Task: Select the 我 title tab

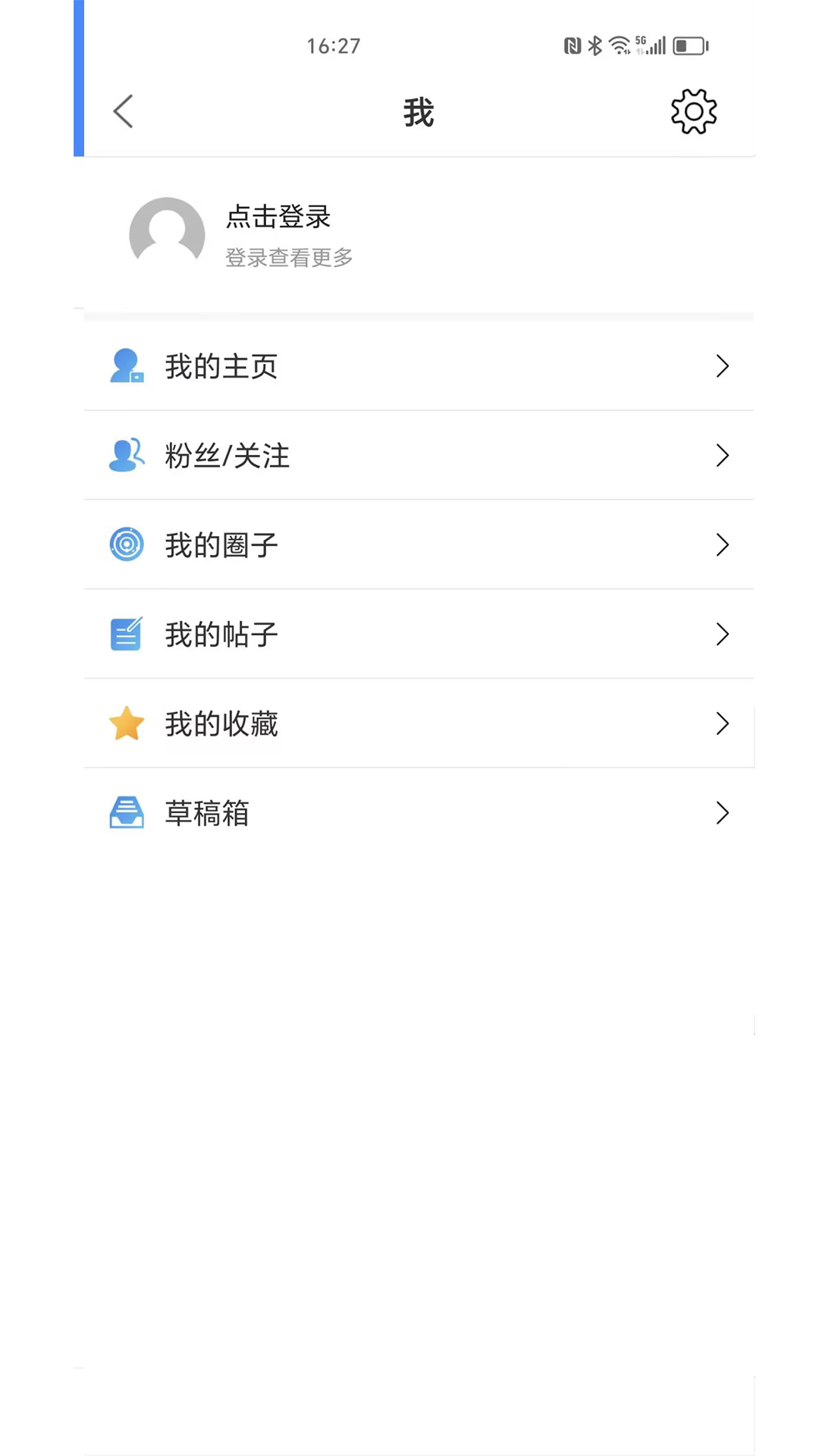Action: point(418,111)
